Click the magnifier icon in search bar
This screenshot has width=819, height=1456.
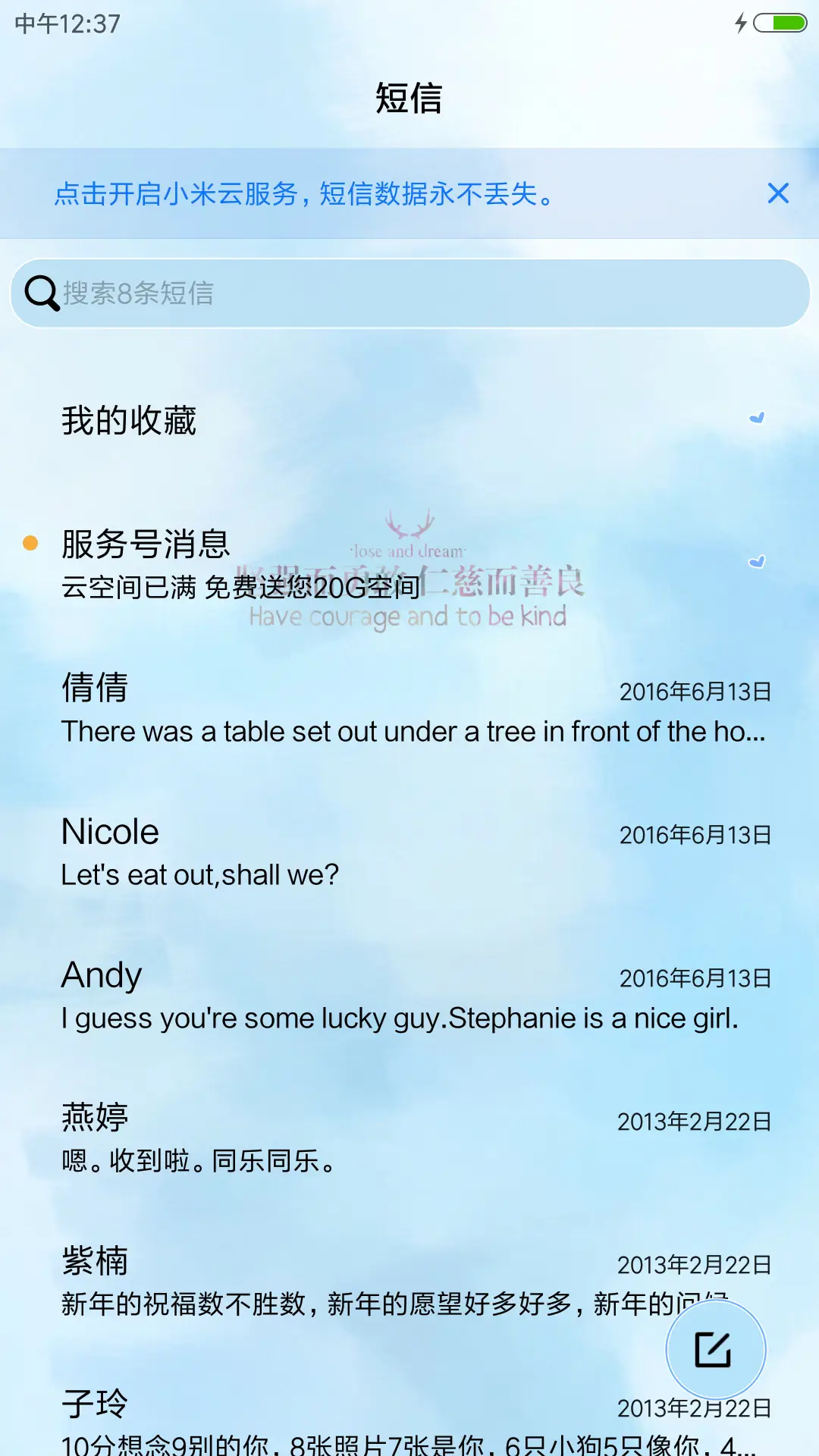[43, 293]
